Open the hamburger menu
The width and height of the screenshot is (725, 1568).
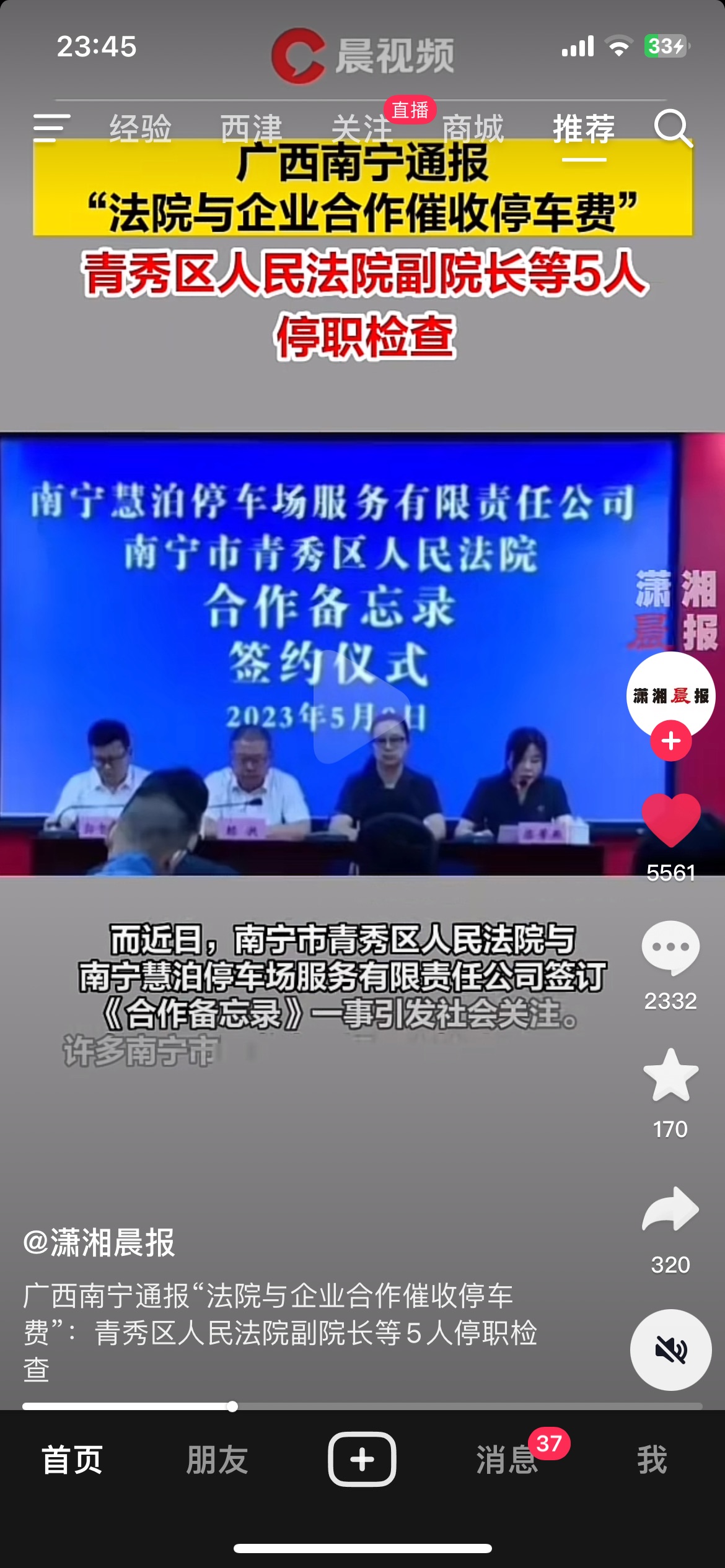click(x=51, y=128)
